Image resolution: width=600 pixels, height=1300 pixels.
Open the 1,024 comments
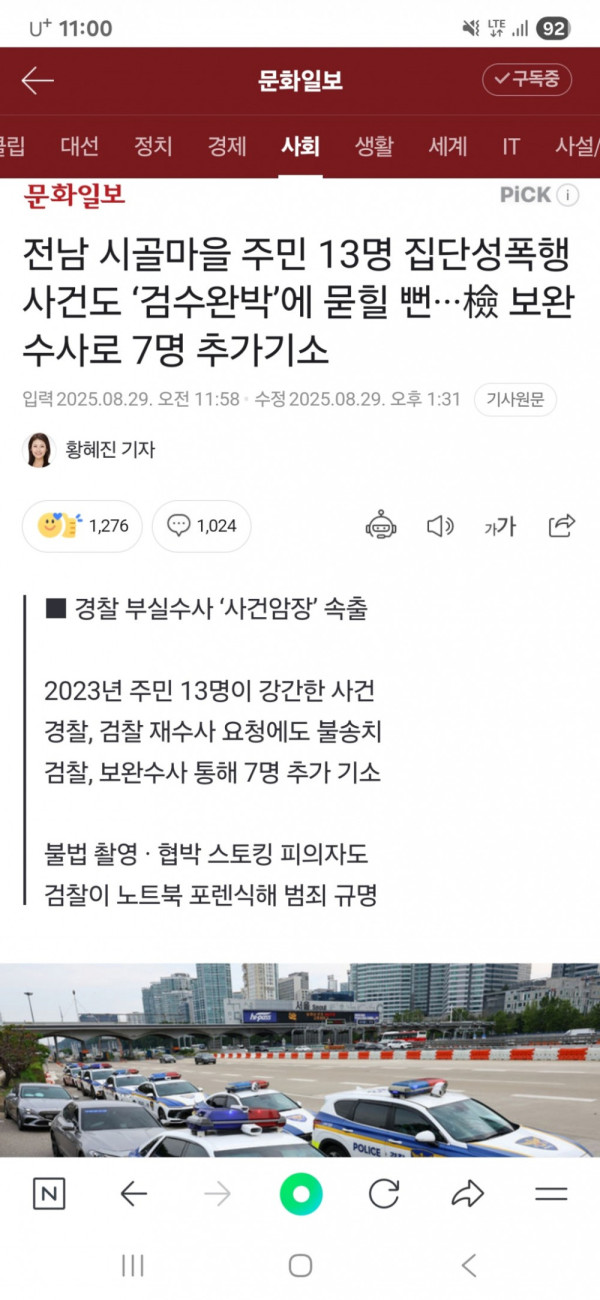coord(201,526)
